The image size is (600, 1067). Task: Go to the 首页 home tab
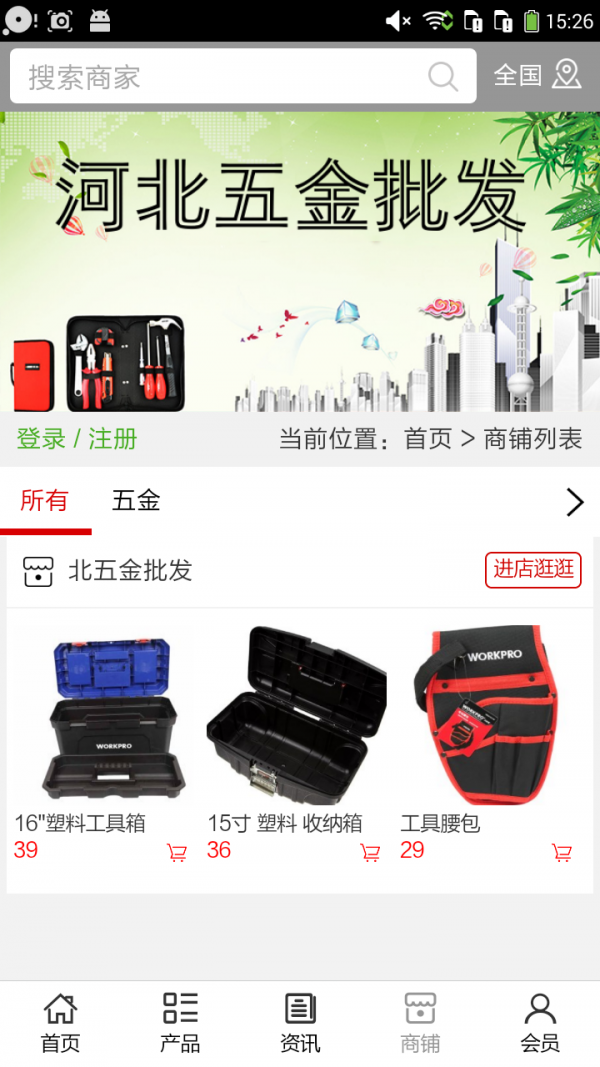[60, 1023]
